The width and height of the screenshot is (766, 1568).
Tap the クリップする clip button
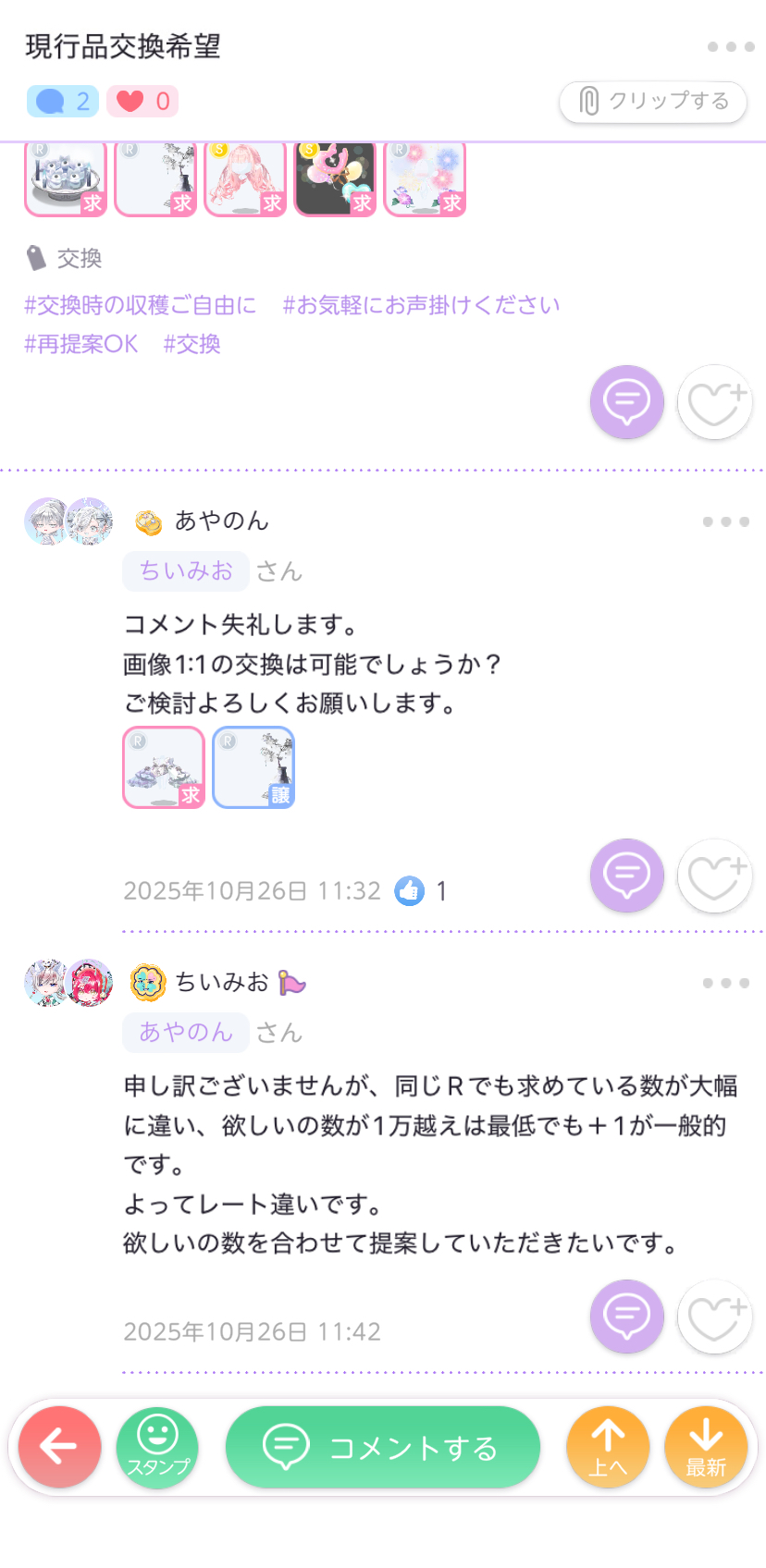coord(653,101)
